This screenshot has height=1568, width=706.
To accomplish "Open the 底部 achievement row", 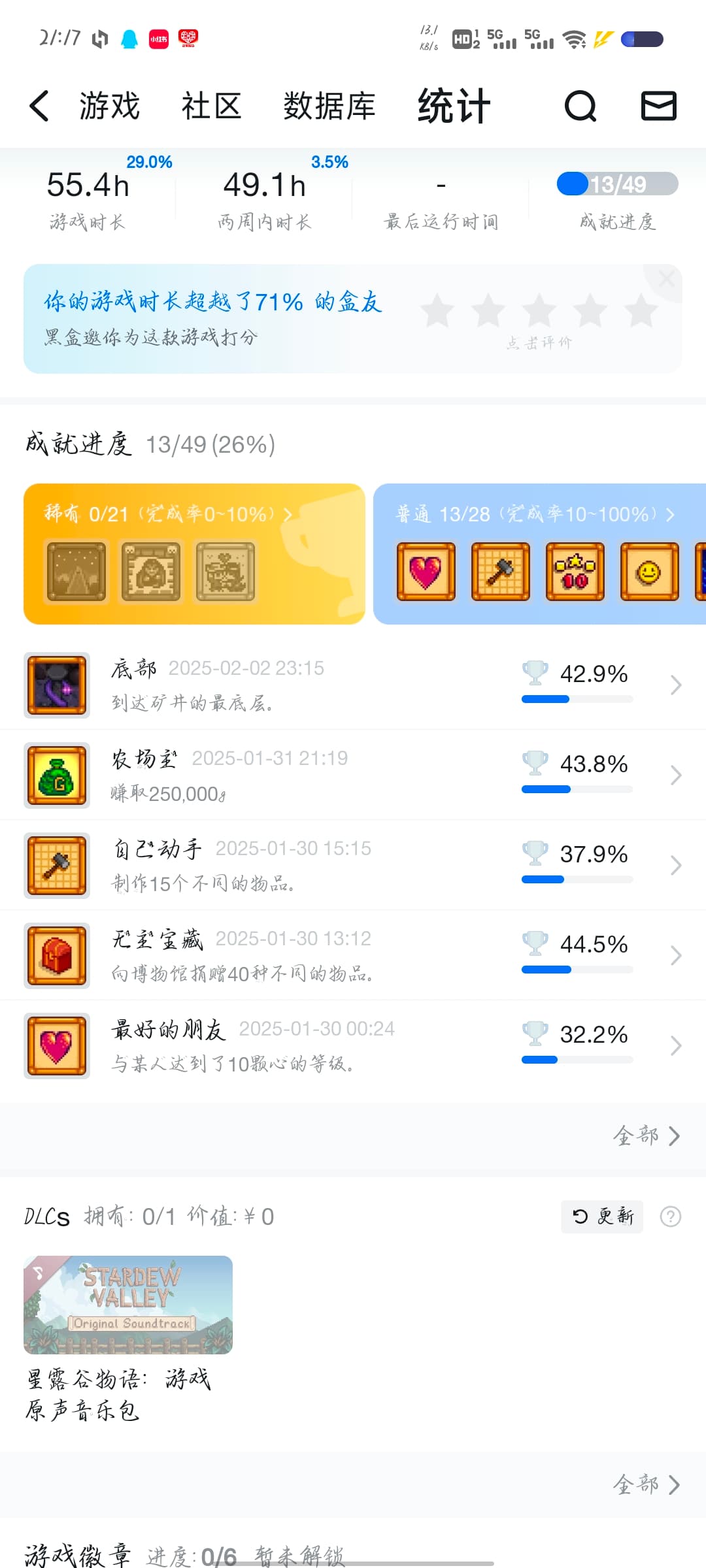I will tap(353, 685).
